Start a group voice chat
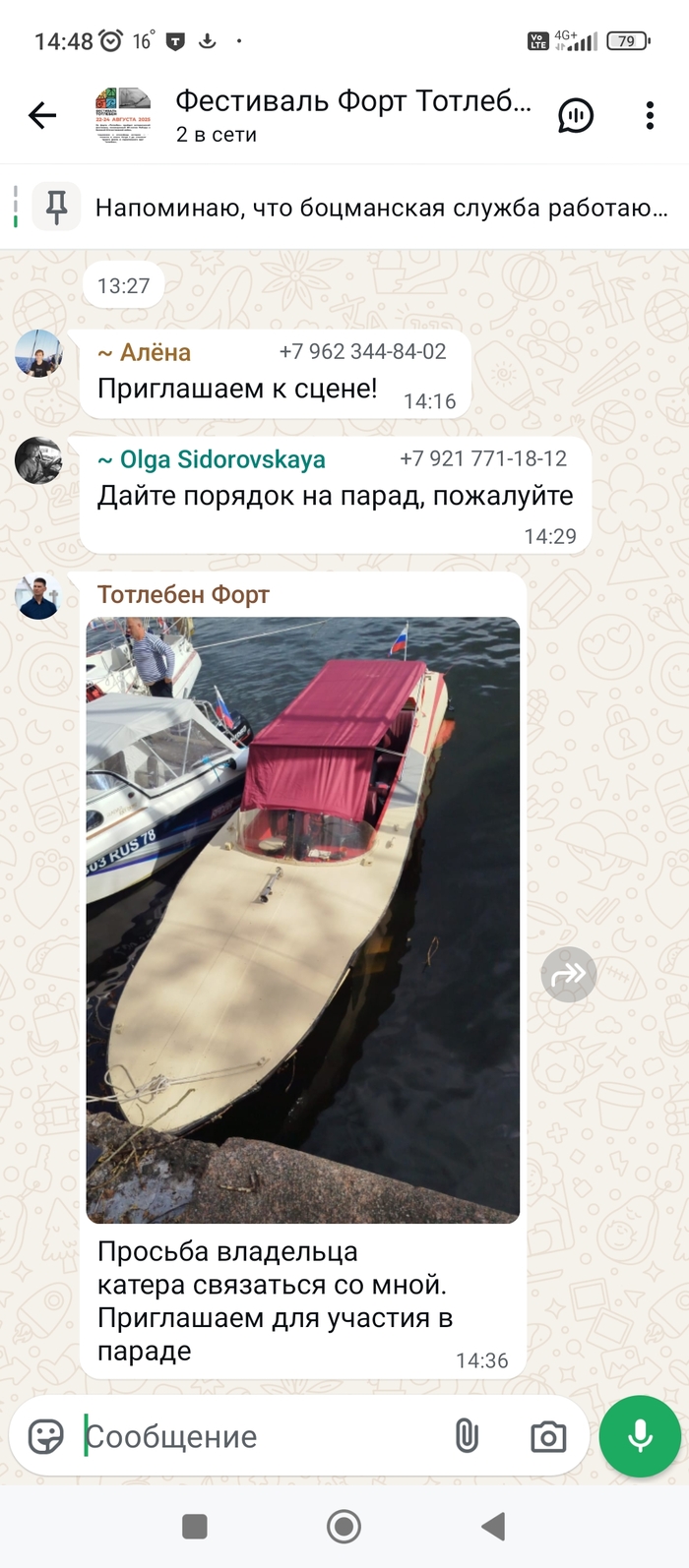The image size is (689, 1568). click(575, 116)
